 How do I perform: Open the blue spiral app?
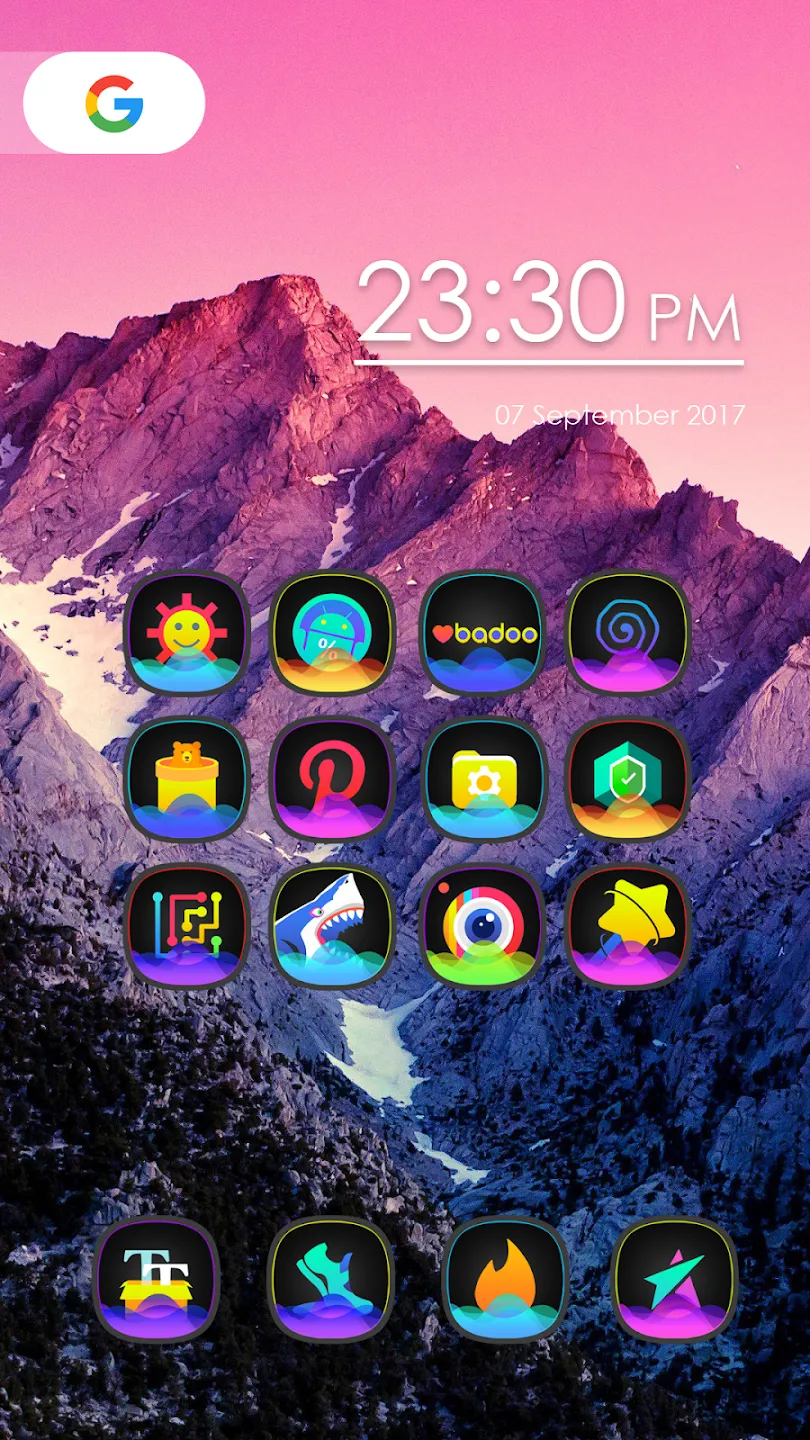click(629, 632)
